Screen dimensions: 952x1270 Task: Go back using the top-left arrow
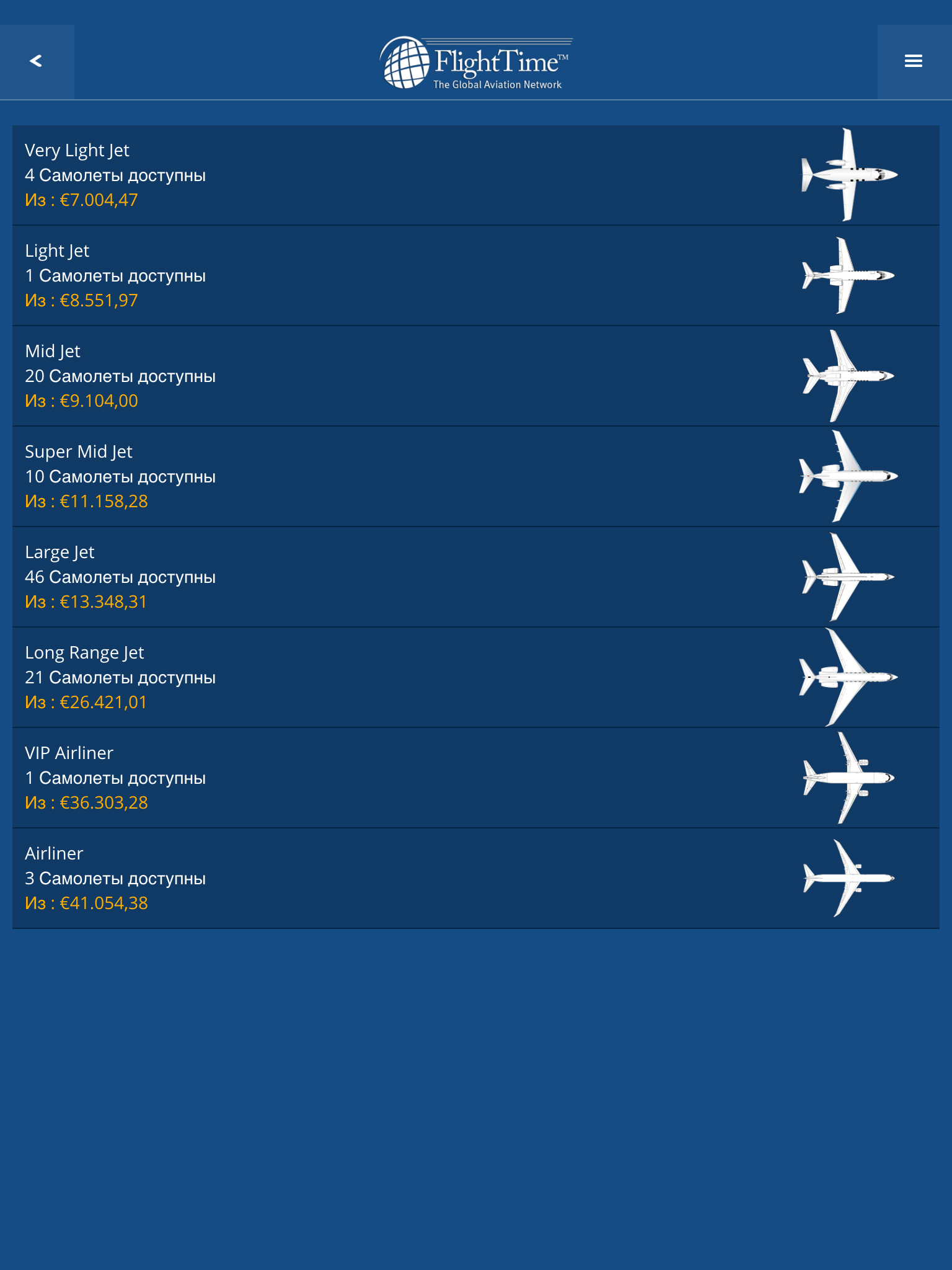coord(37,61)
